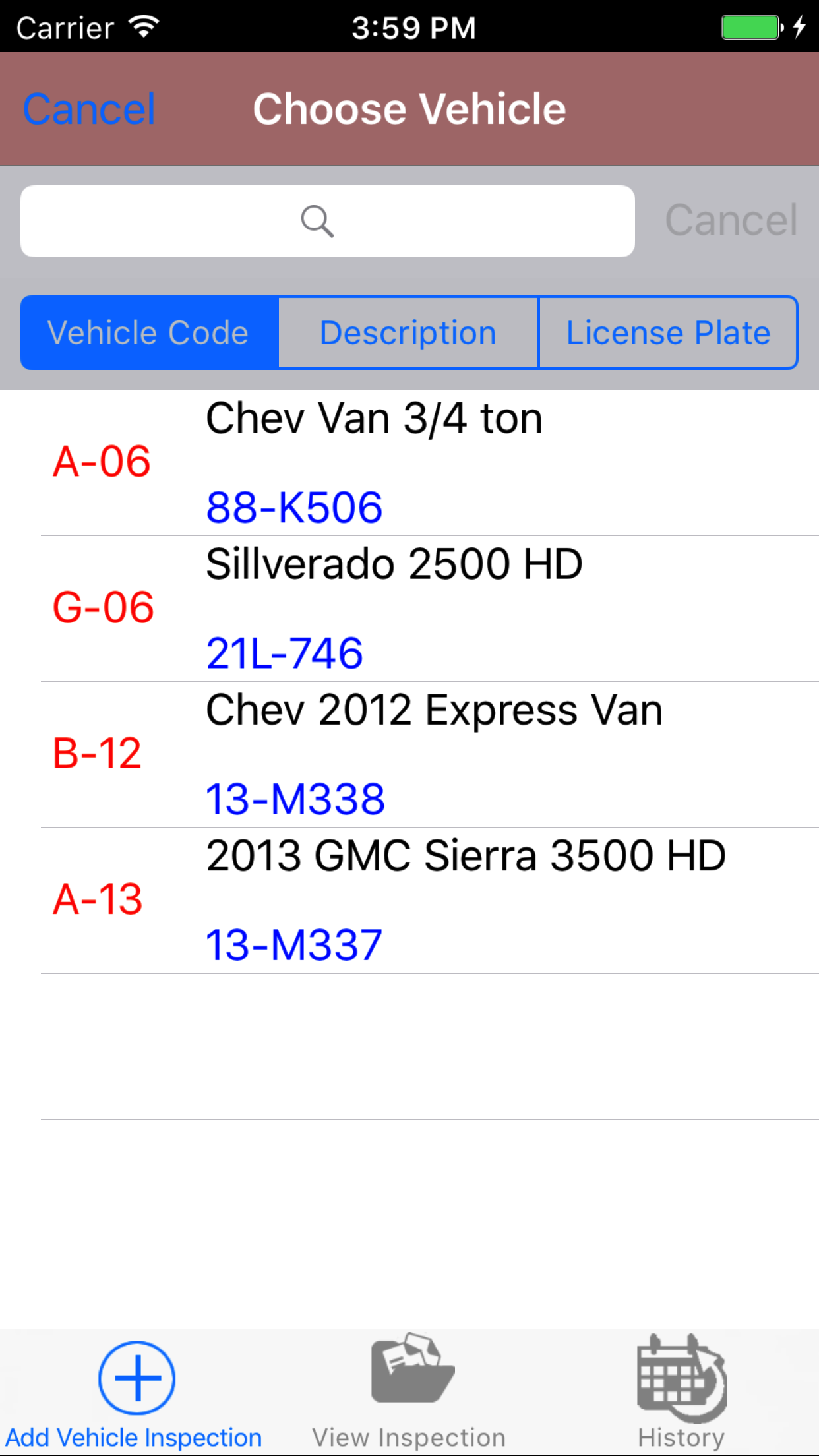The width and height of the screenshot is (819, 1456).
Task: Choose vehicle A-06 Chev Van 3/4 ton
Action: click(x=409, y=462)
